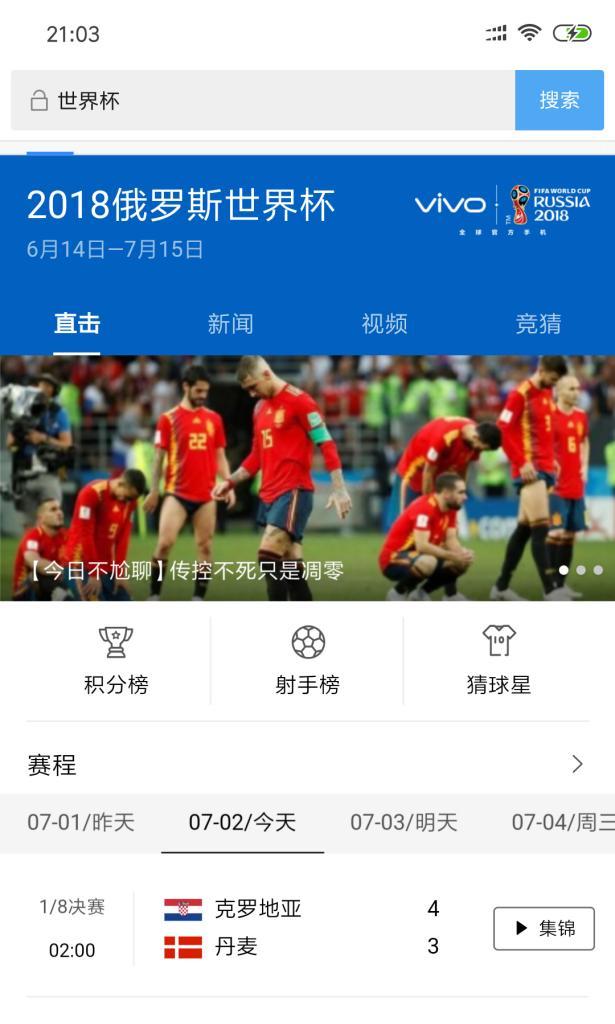Open 猜球星 guess the star
The image size is (615, 1024).
pos(498,661)
